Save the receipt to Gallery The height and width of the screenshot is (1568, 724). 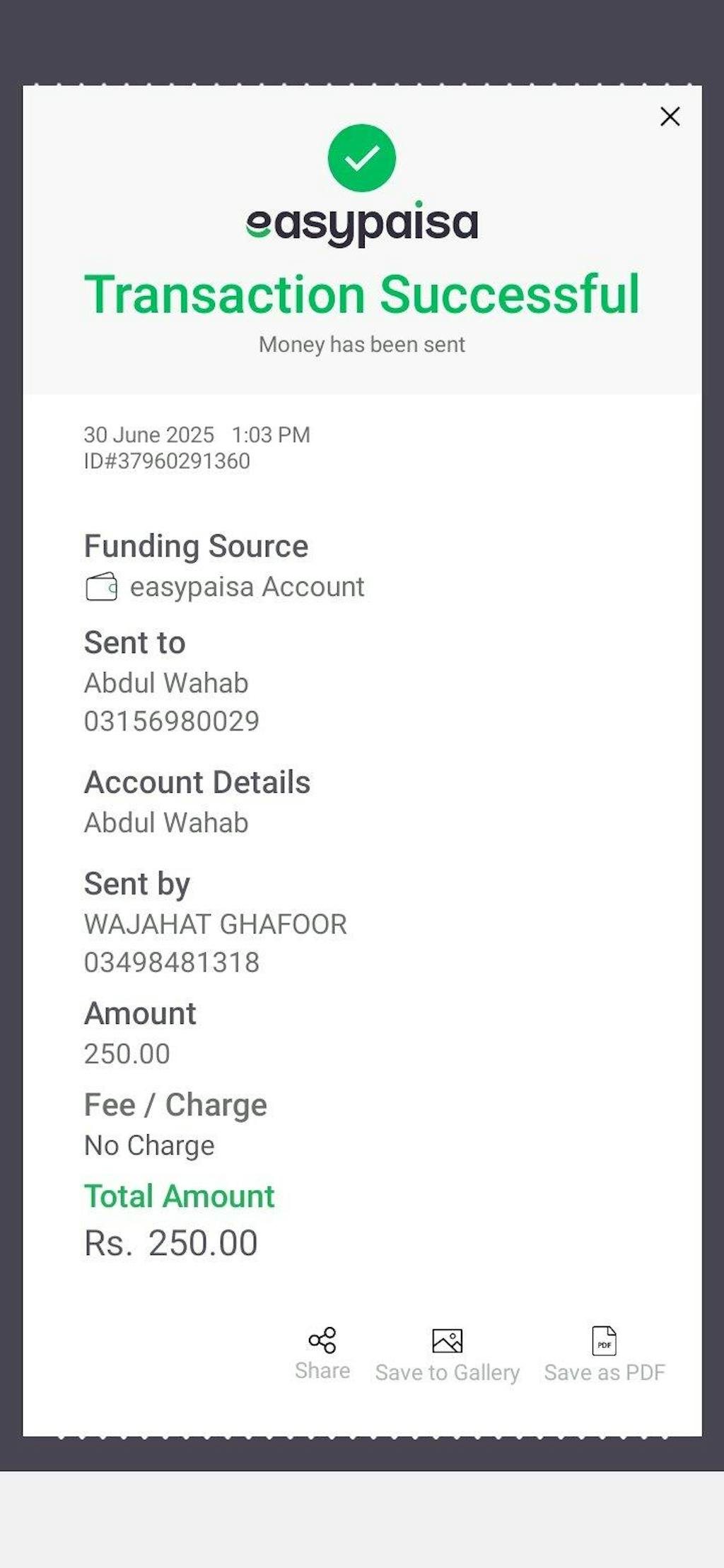(x=448, y=1355)
